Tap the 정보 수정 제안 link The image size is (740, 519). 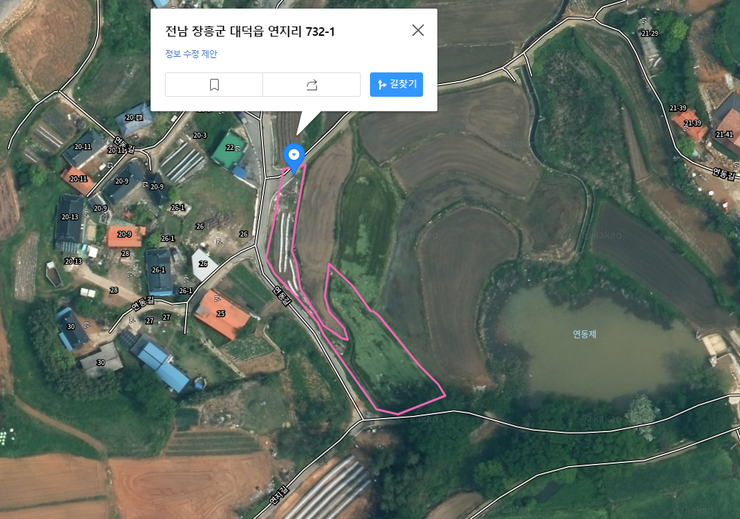191,54
